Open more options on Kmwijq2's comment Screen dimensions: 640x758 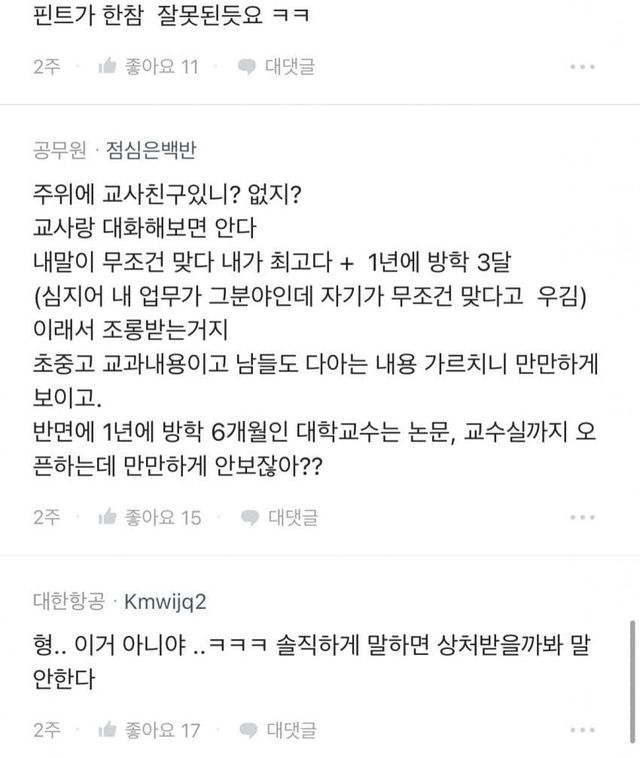point(582,730)
